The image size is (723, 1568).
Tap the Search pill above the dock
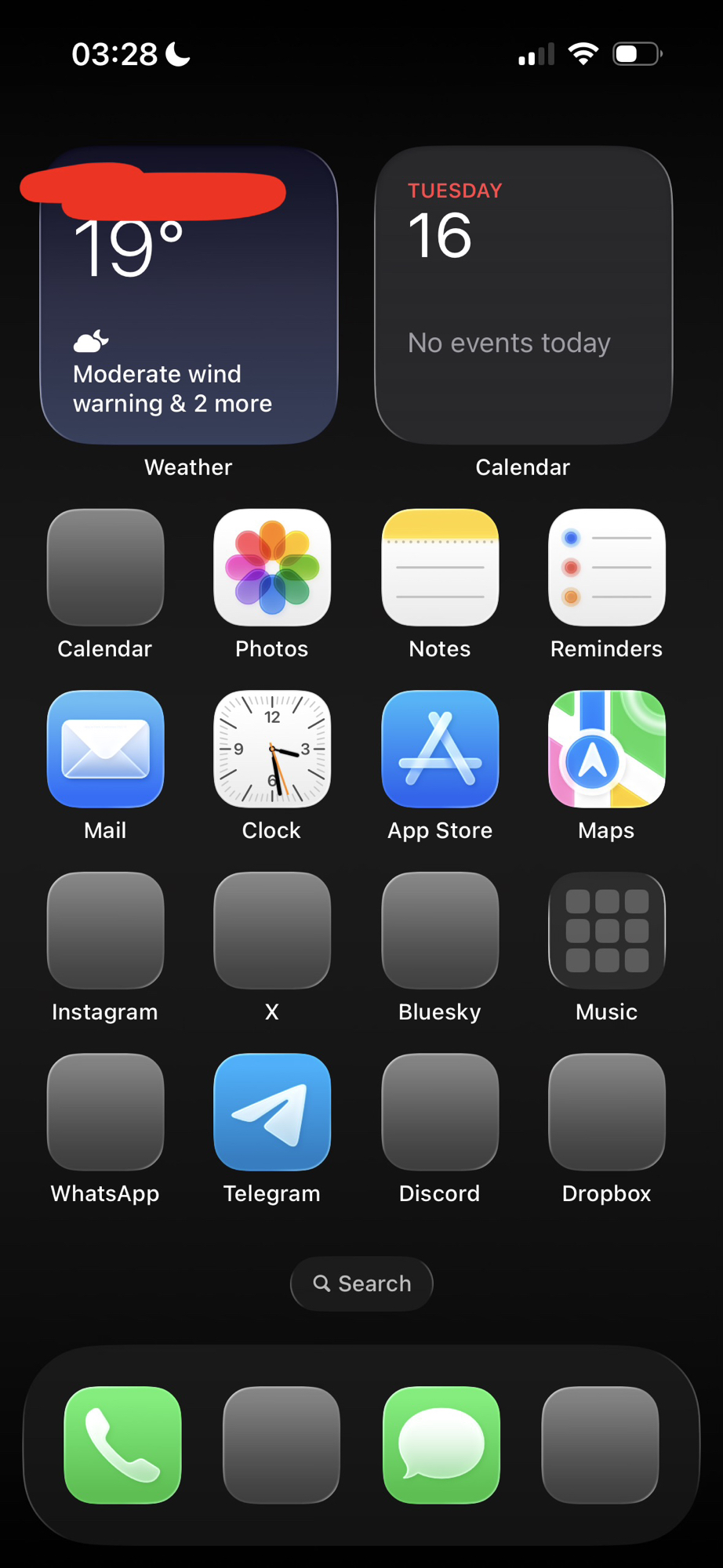[x=361, y=1283]
